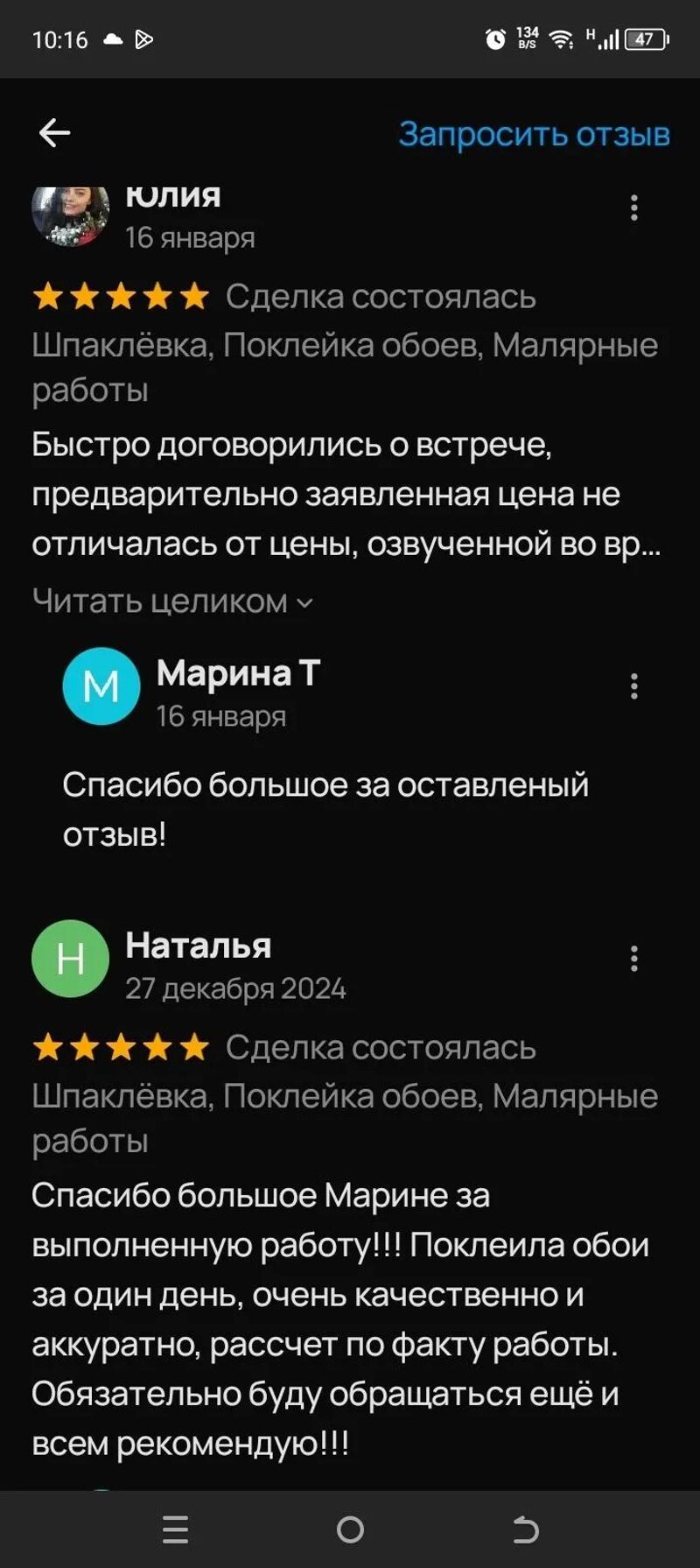Screen dimensions: 700x1568
Task: Open overflow menu on Наталья's review
Action: 634,959
